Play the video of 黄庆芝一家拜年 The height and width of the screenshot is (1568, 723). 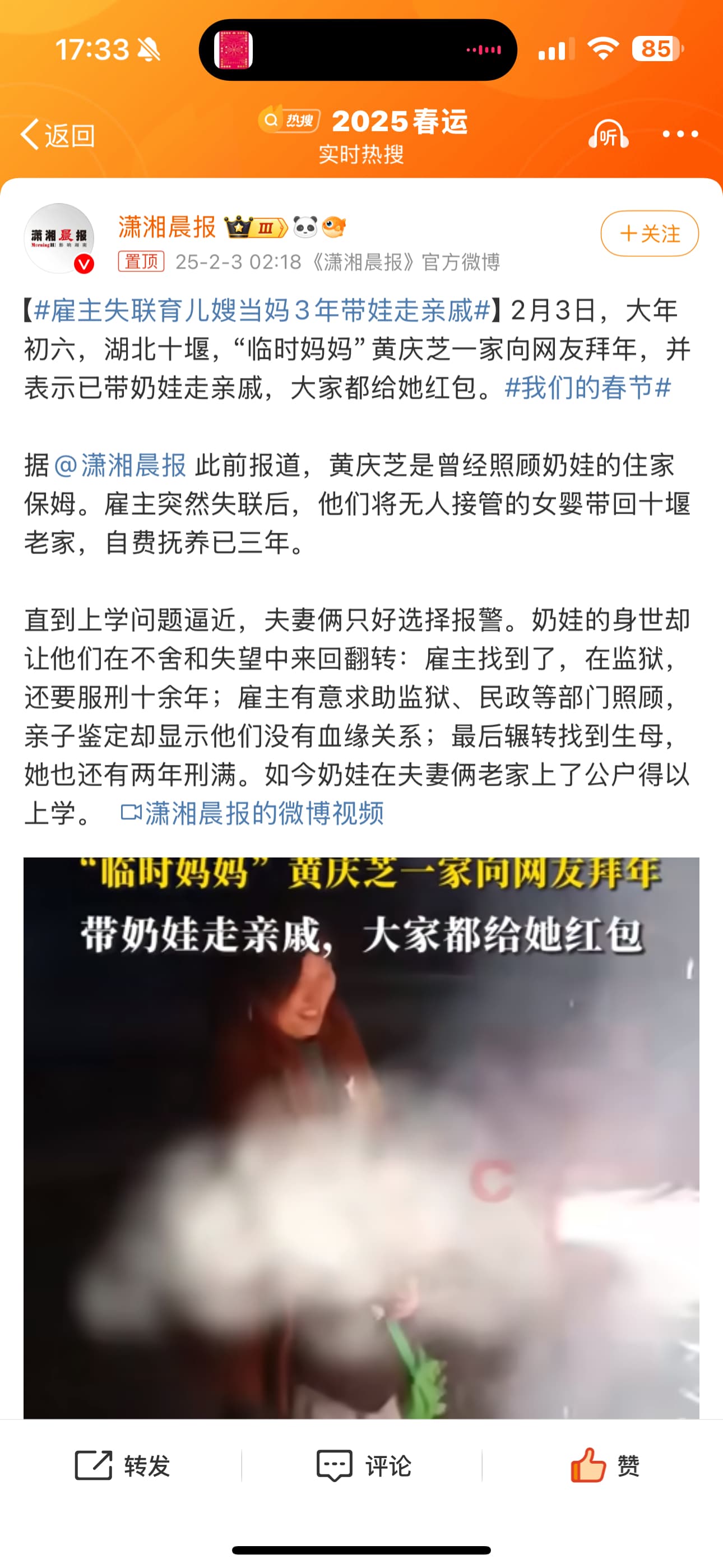tap(361, 1137)
